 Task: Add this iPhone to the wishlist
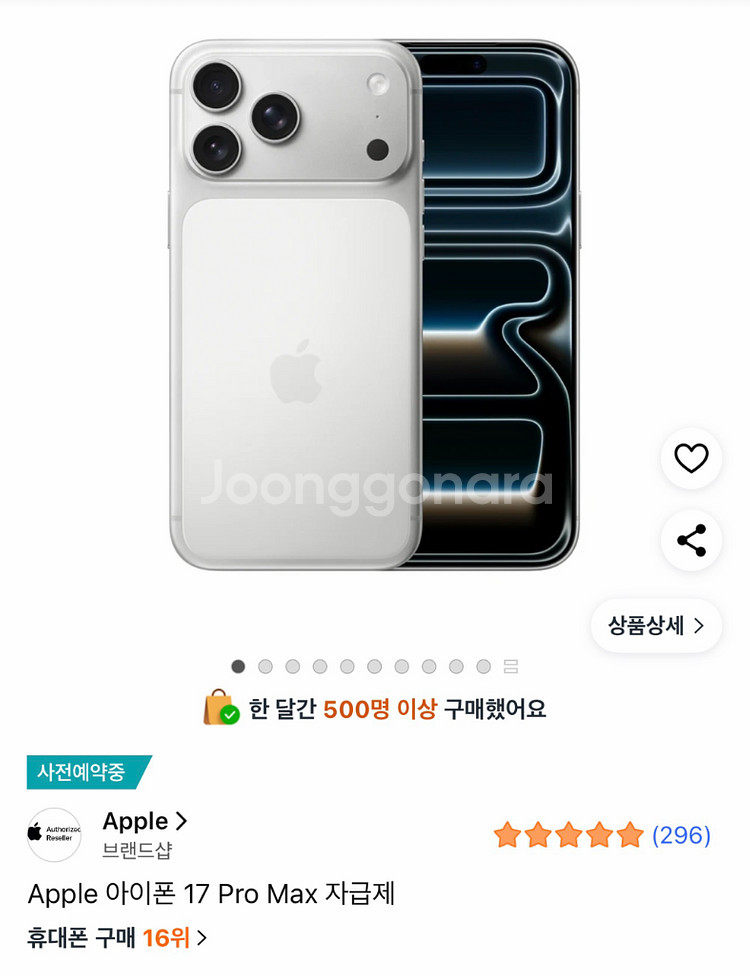pyautogui.click(x=691, y=459)
